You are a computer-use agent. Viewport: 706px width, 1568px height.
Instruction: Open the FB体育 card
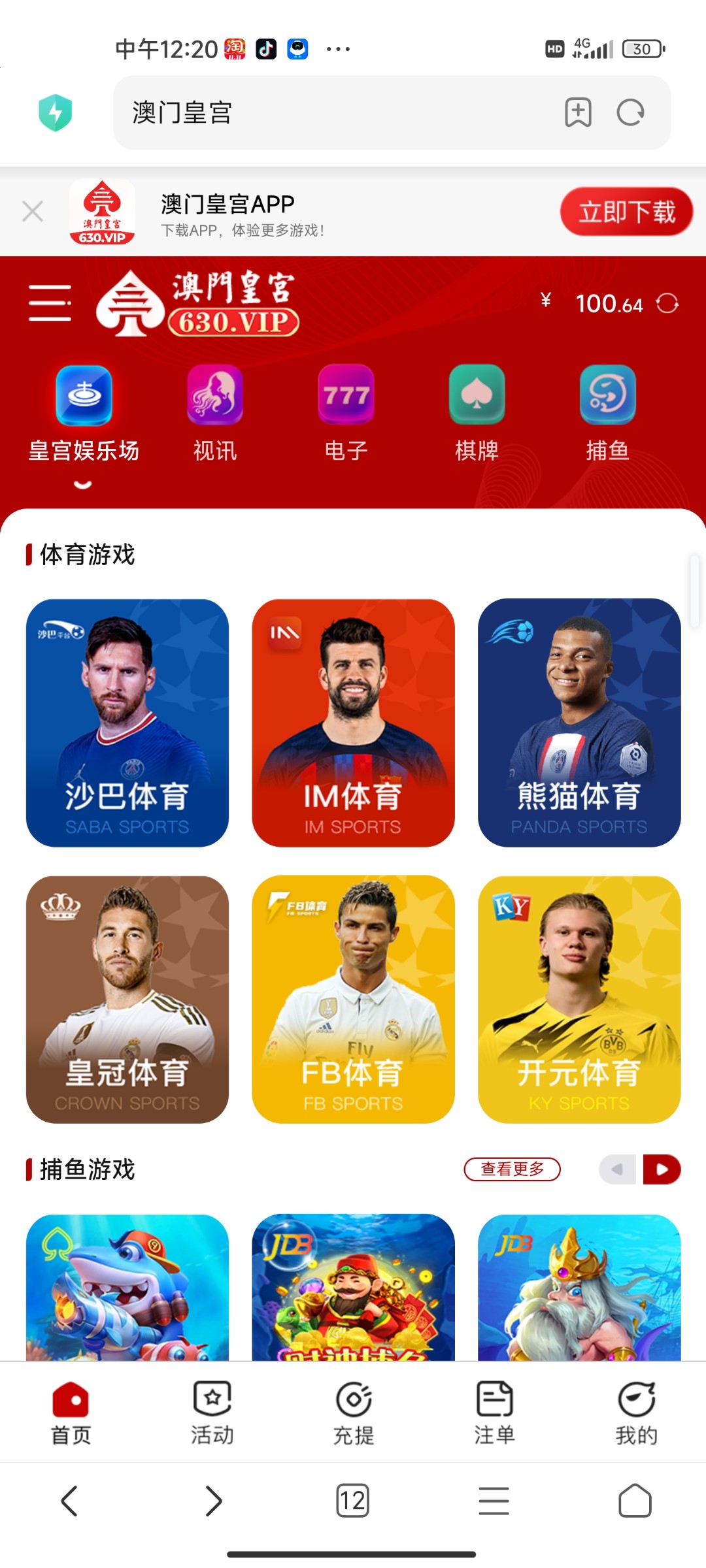(353, 1000)
